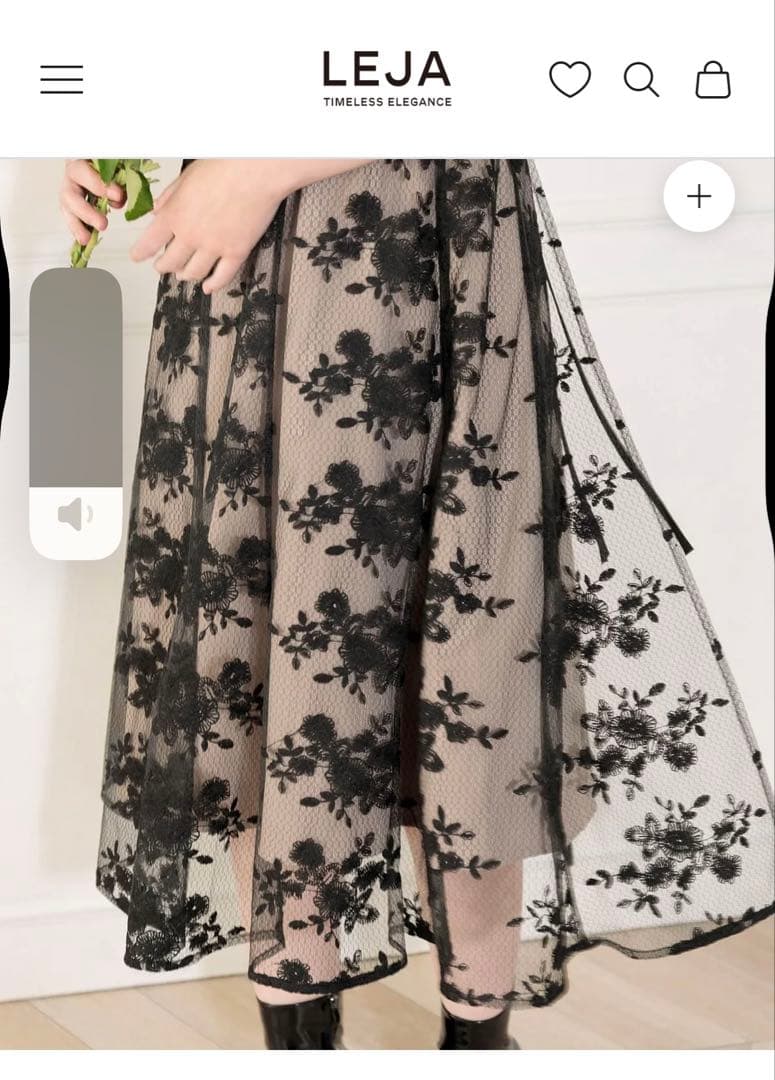Go to the LEJA home logo

[387, 79]
